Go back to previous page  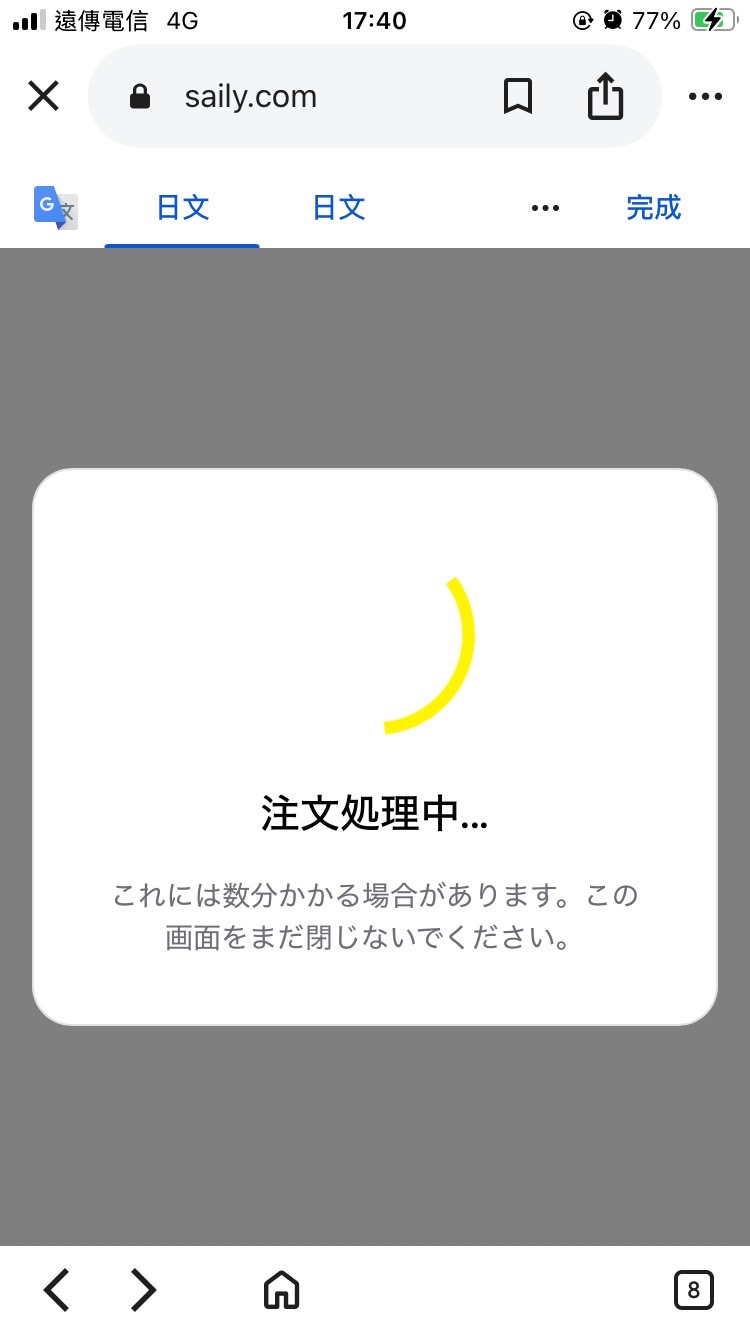57,1290
